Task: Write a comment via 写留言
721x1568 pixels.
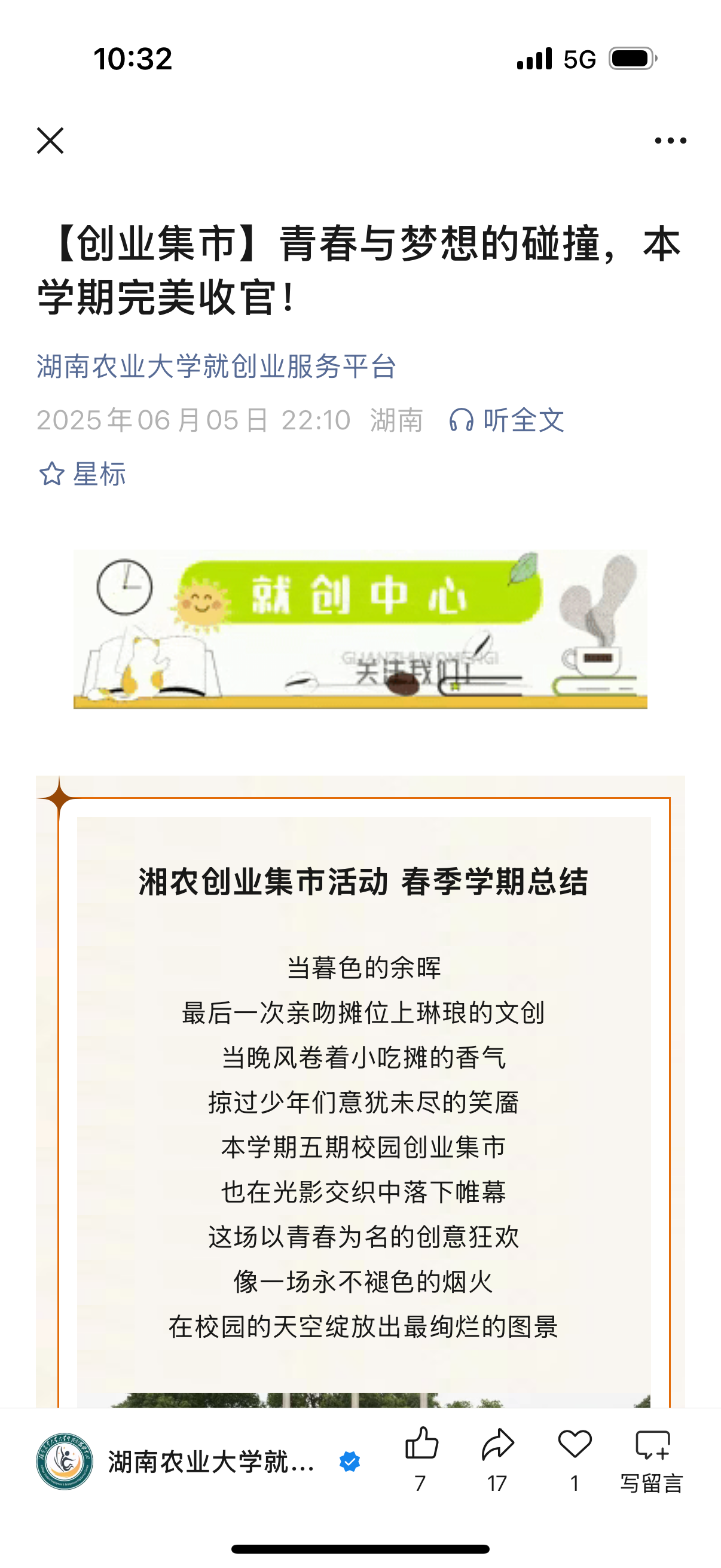Action: (652, 1458)
